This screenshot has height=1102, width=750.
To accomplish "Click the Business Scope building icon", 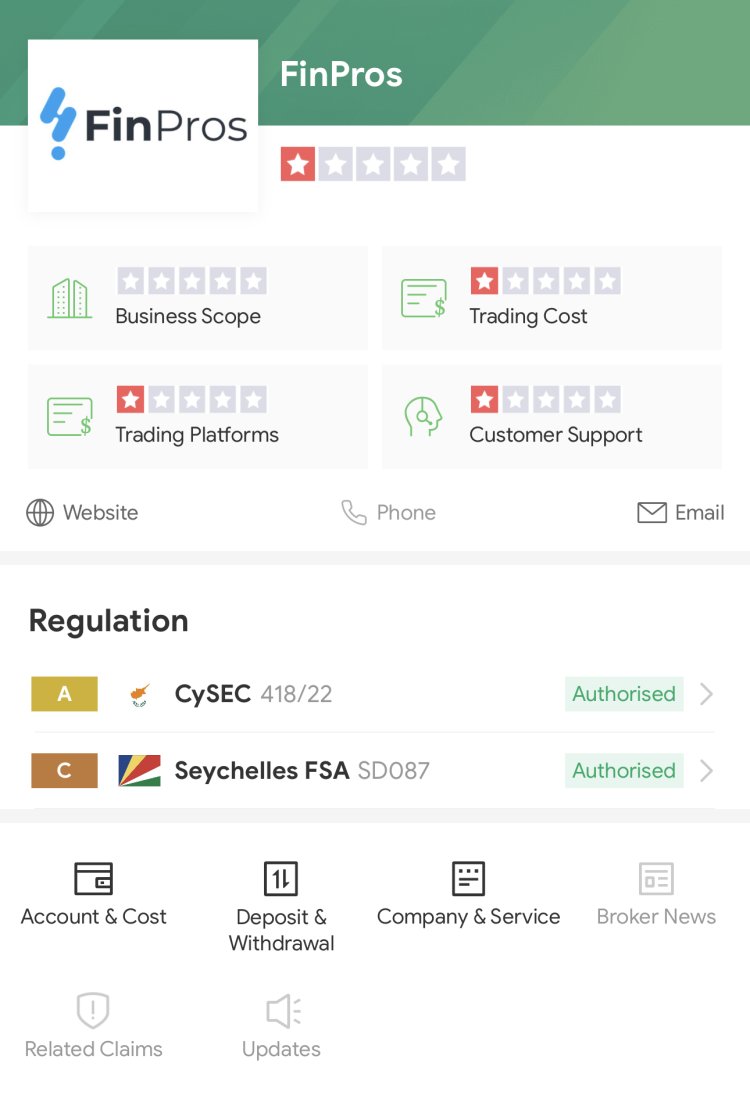I will coord(68,290).
